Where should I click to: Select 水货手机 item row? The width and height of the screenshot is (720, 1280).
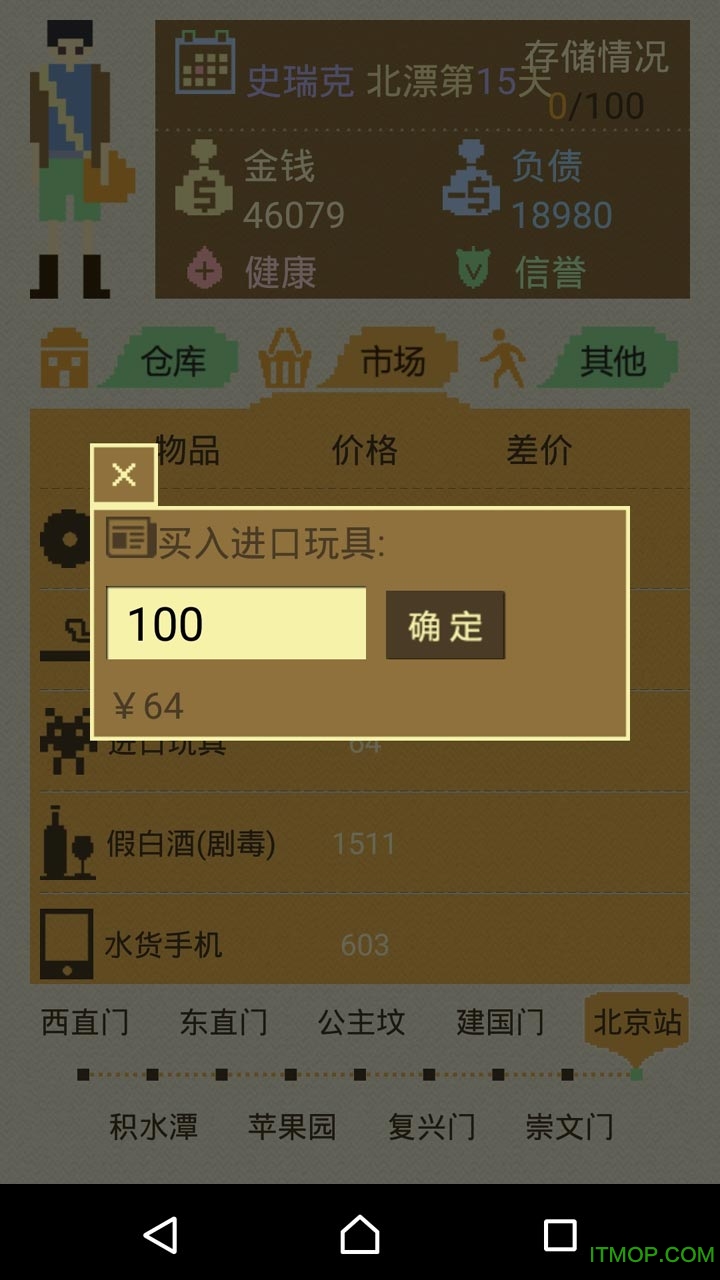tap(360, 944)
